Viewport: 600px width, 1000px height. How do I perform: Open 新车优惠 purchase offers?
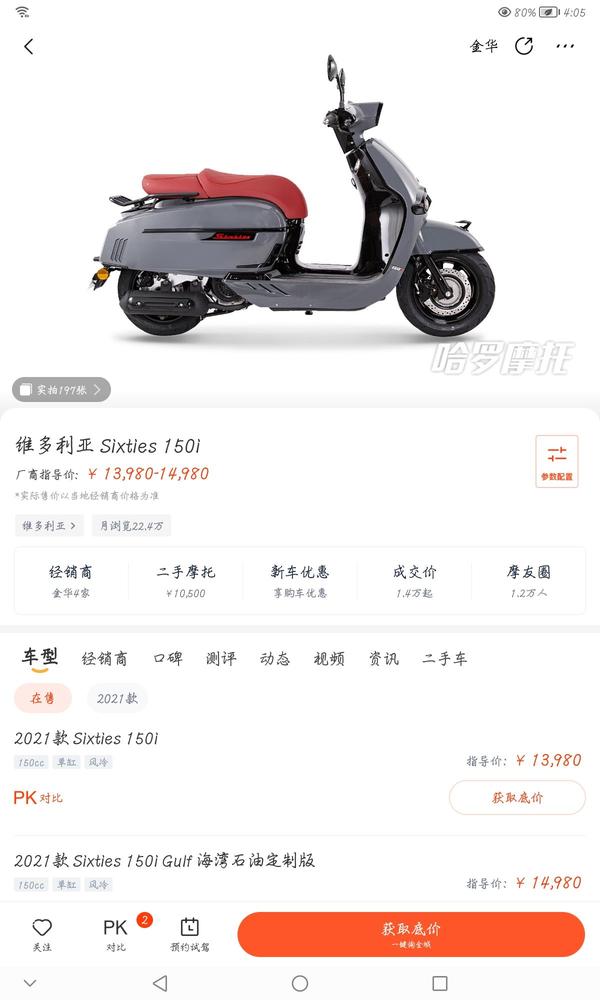click(x=299, y=581)
